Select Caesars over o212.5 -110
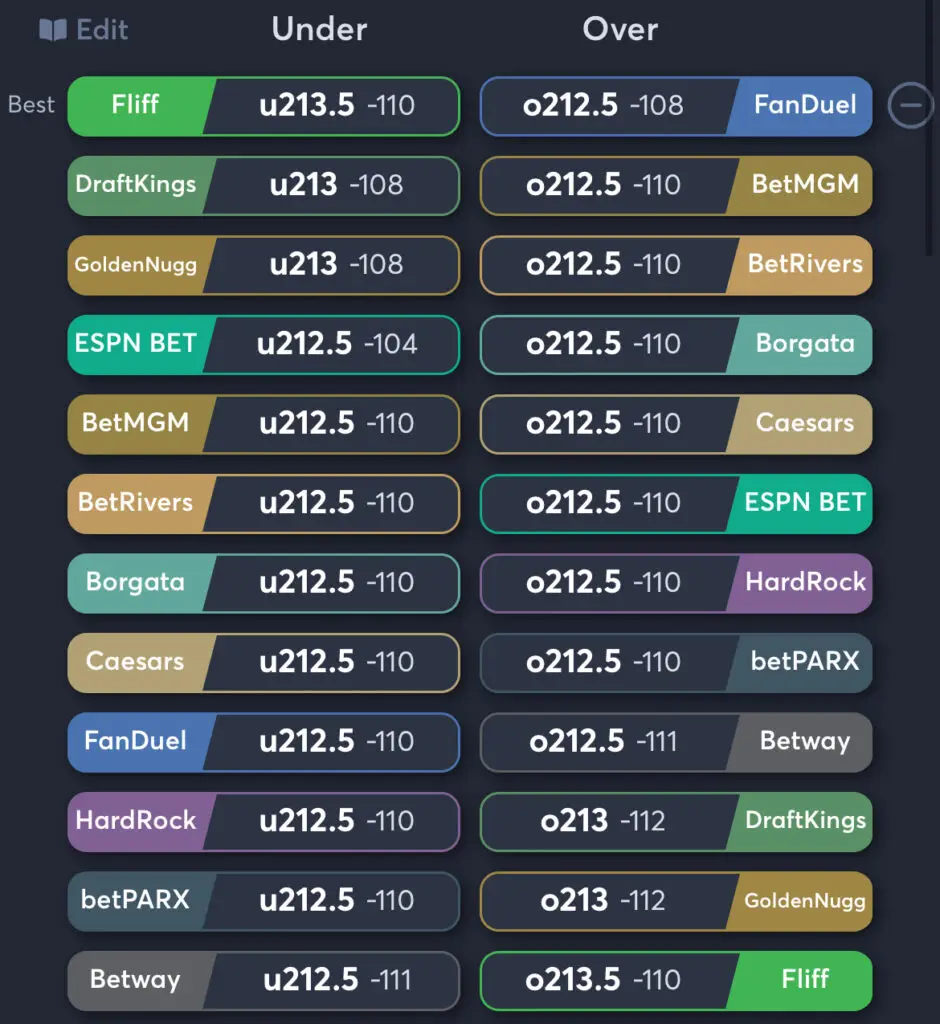The height and width of the screenshot is (1024, 940). (x=676, y=424)
